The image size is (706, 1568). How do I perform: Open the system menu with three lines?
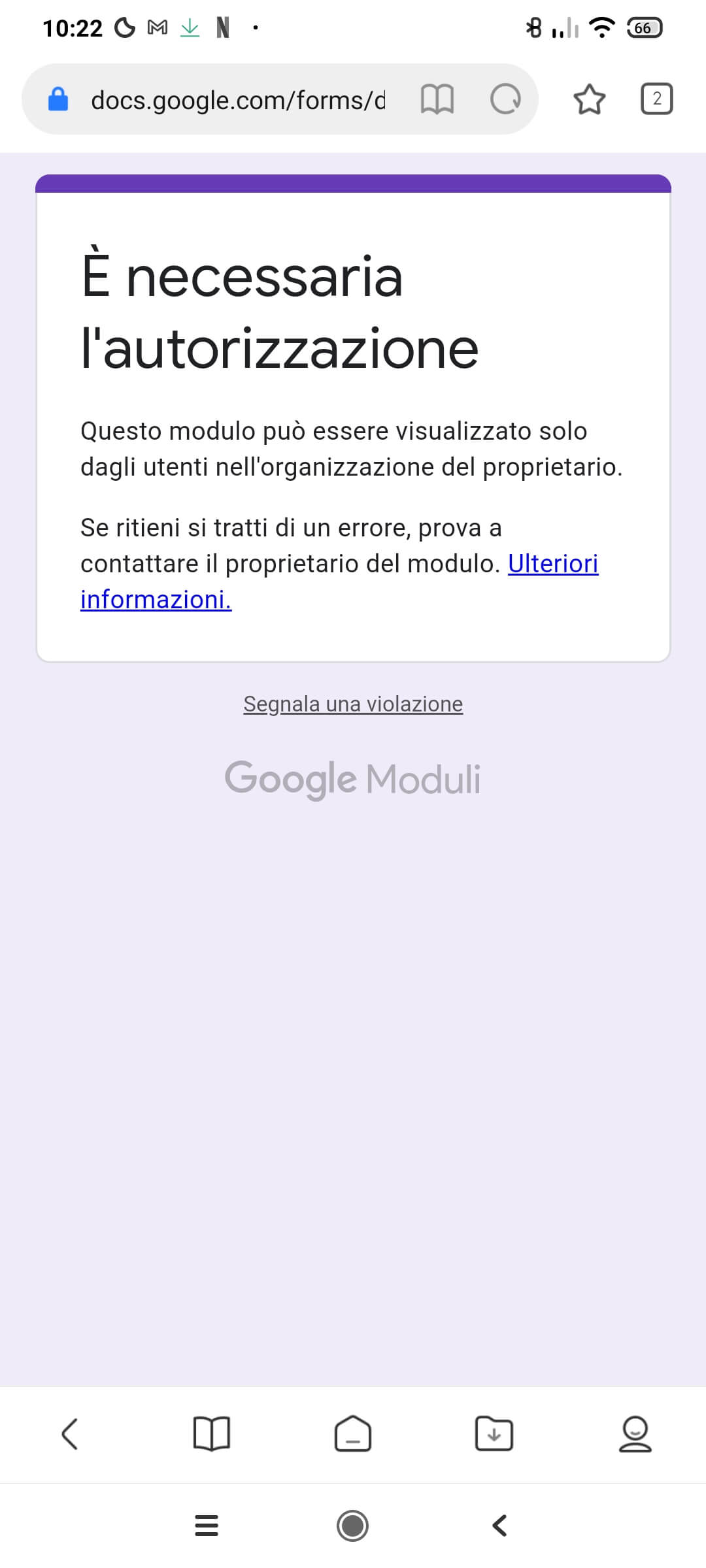pyautogui.click(x=207, y=1526)
